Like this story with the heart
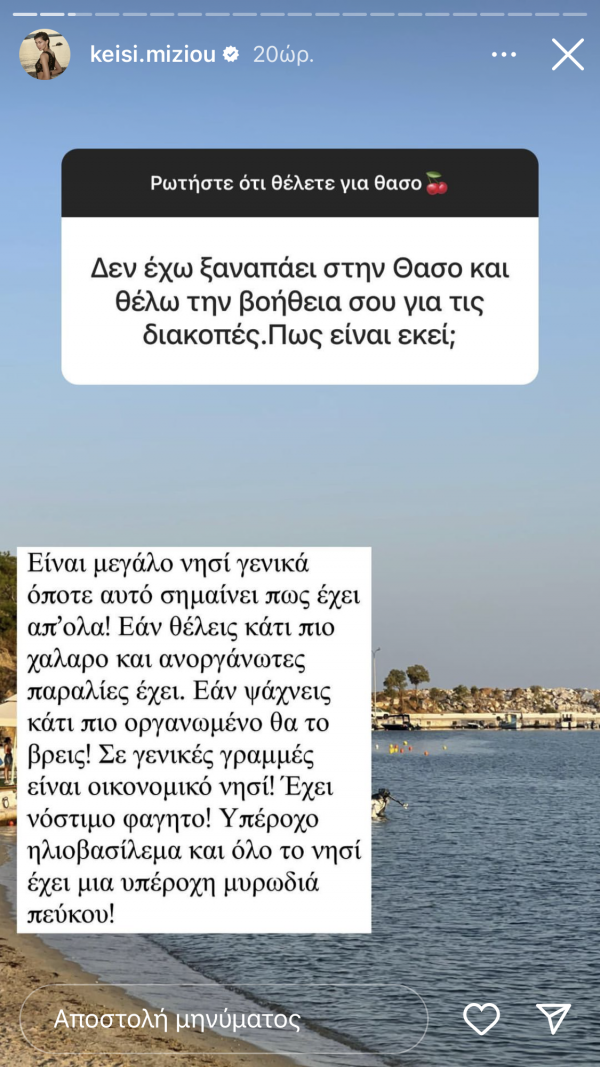 coord(482,1019)
